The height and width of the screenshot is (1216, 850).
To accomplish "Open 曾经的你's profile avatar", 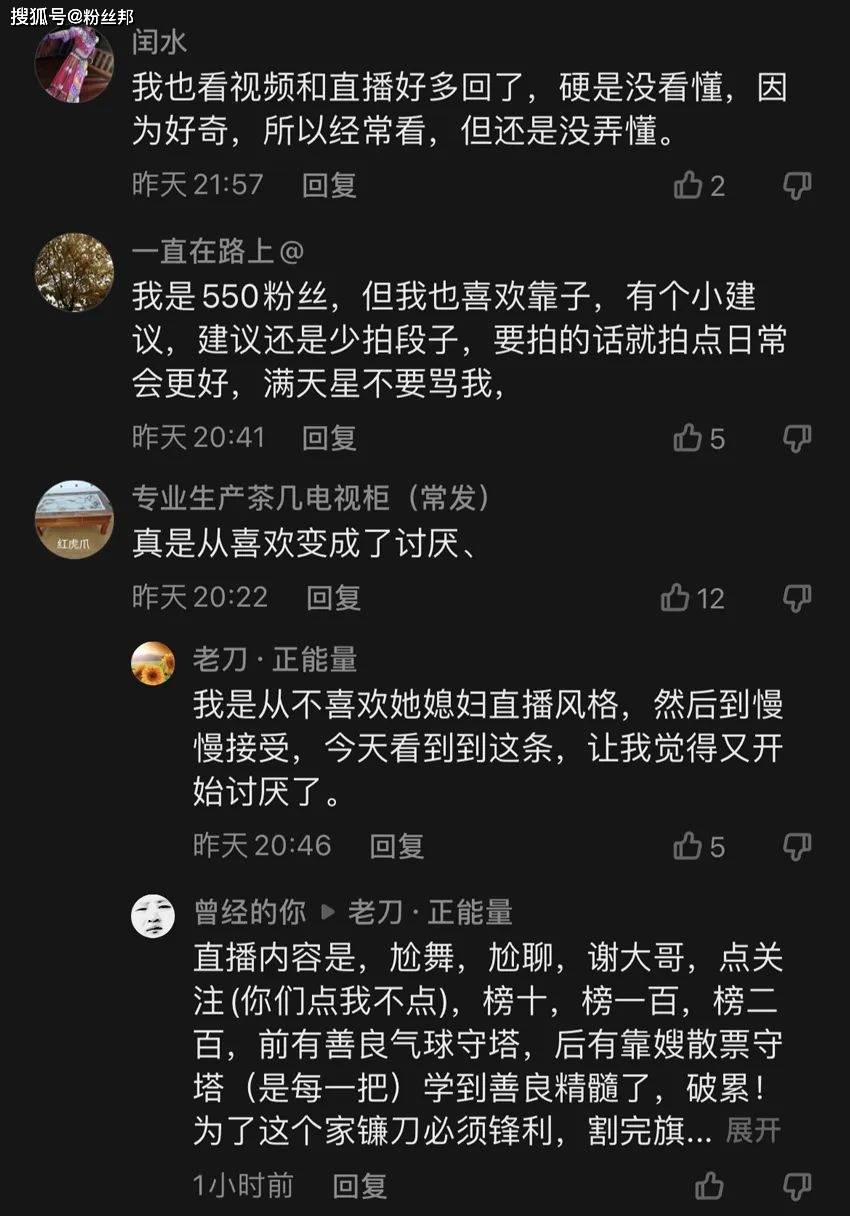I will pyautogui.click(x=153, y=915).
